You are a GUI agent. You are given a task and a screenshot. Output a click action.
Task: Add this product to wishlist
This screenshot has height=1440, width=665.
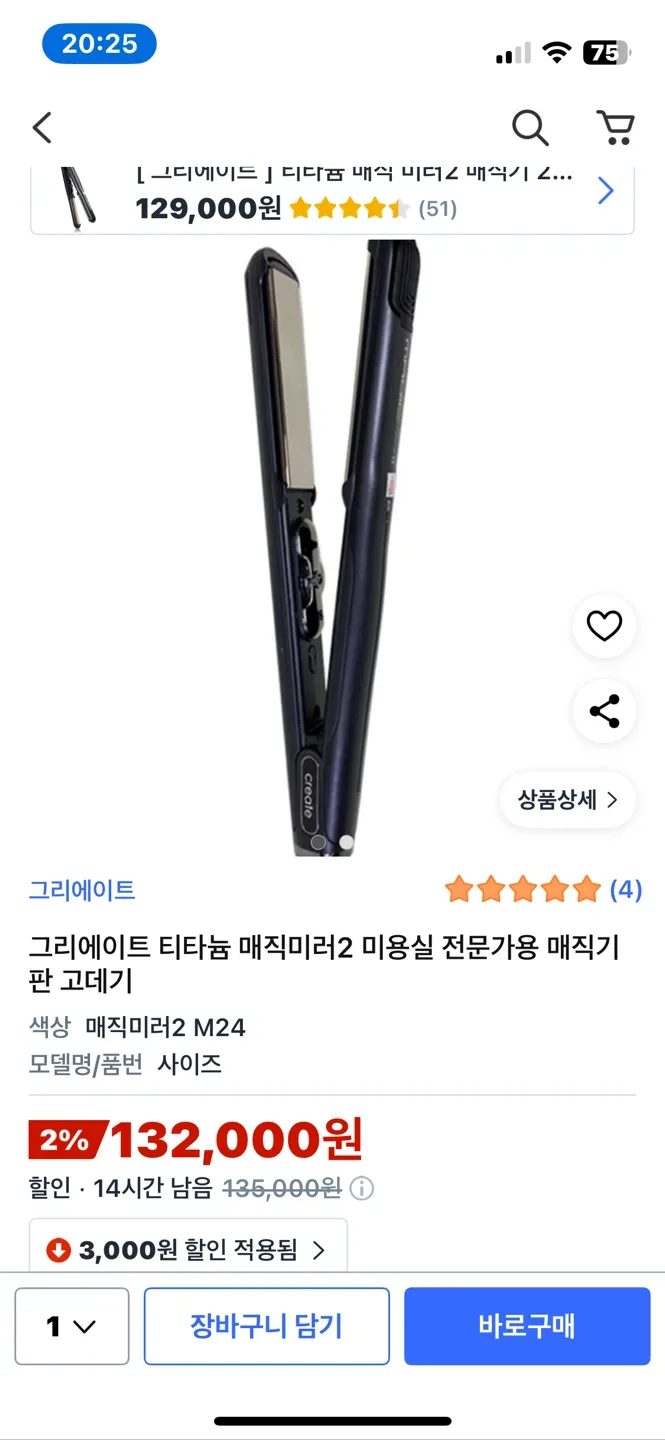(604, 626)
